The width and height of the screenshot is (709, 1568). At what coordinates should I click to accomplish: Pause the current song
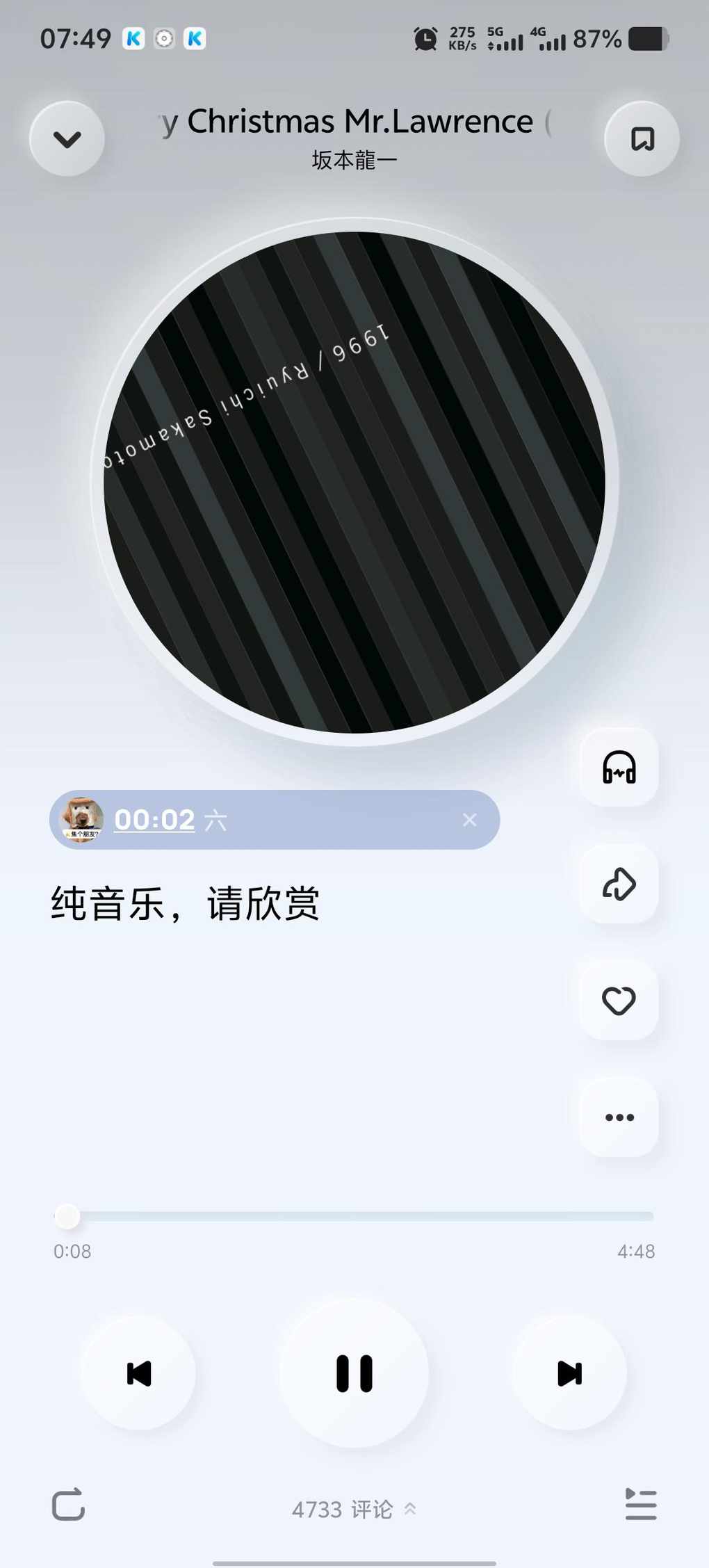pyautogui.click(x=354, y=1373)
